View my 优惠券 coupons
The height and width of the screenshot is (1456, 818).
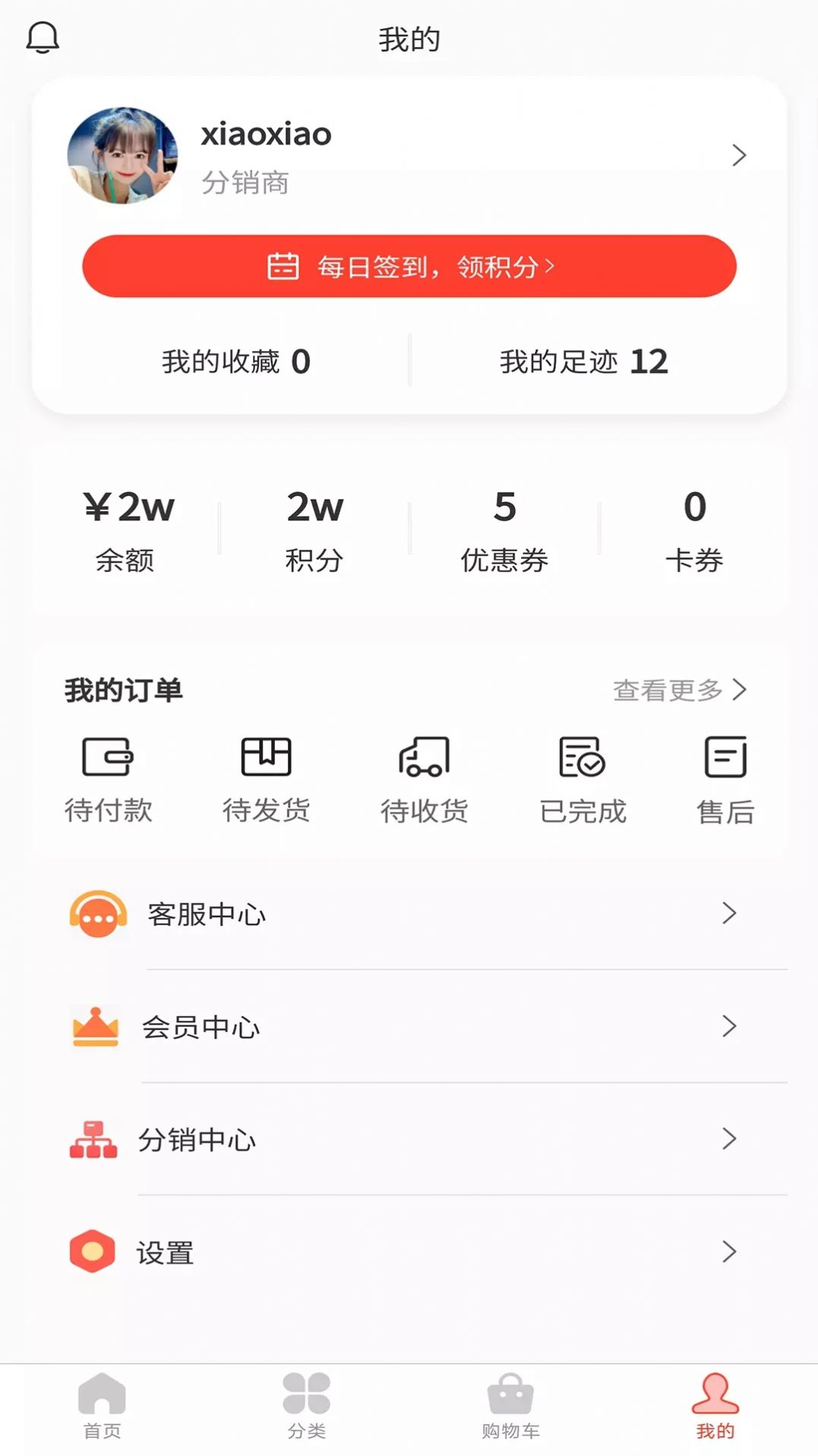click(504, 529)
